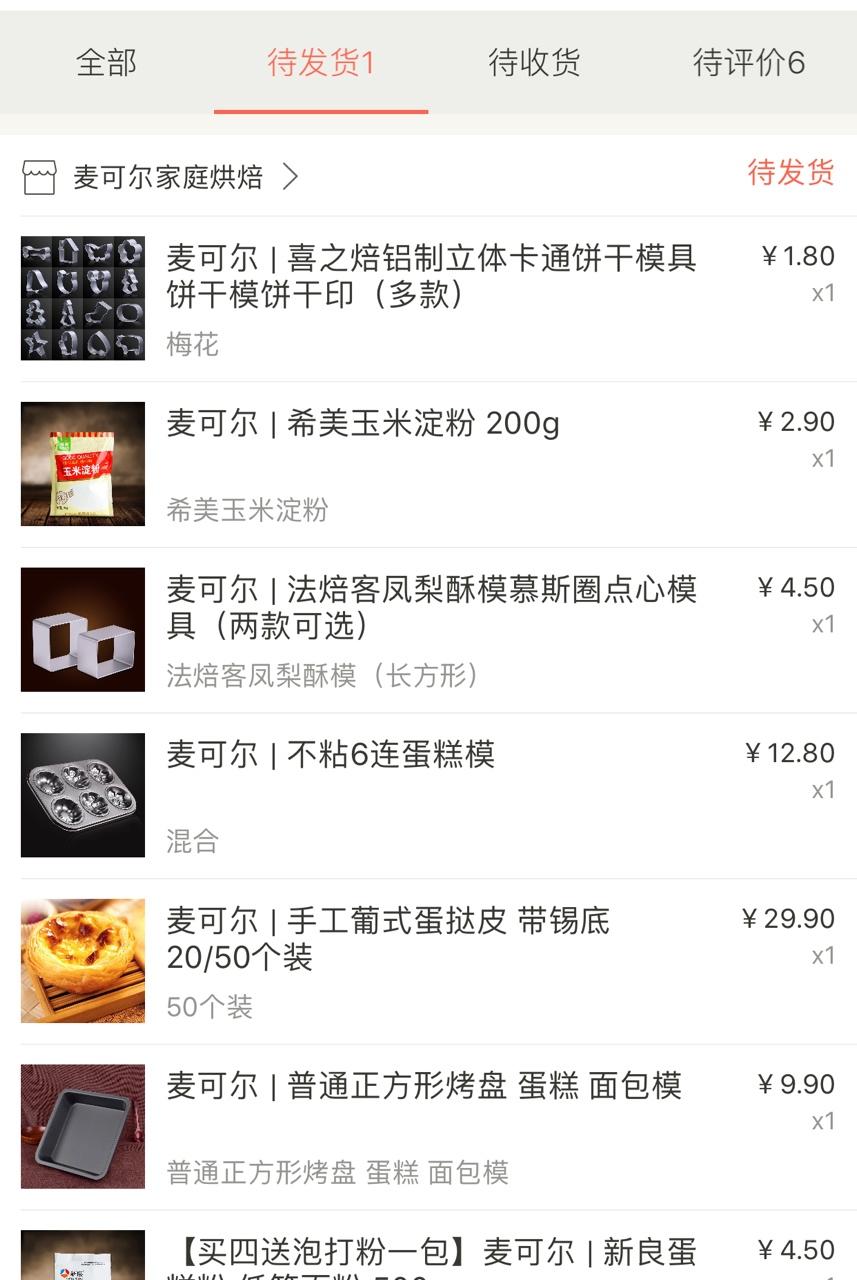Open the 买四送泡打粉一包 新良蛋糕粉 item
Viewport: 857px width, 1280px height.
pos(430,1254)
